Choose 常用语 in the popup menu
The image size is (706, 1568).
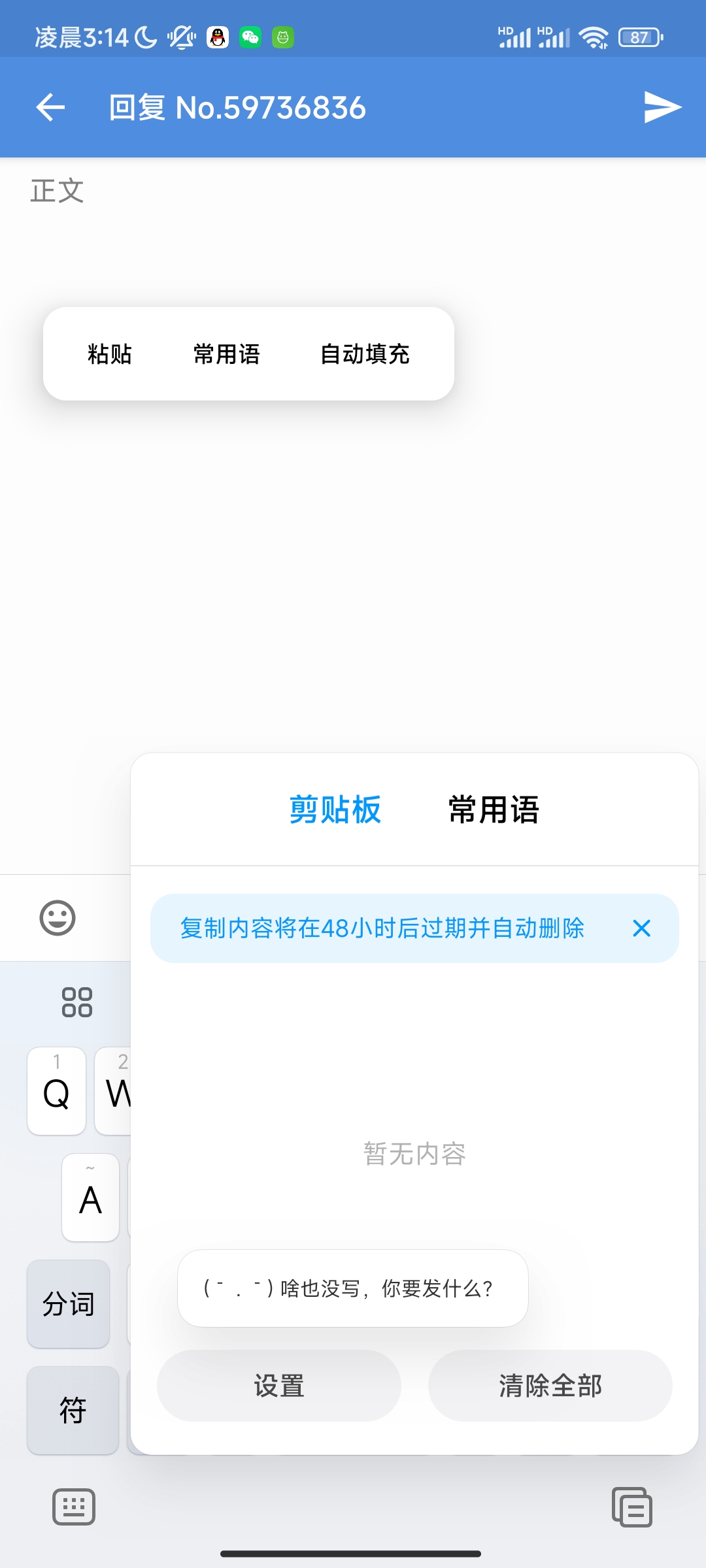tap(227, 354)
